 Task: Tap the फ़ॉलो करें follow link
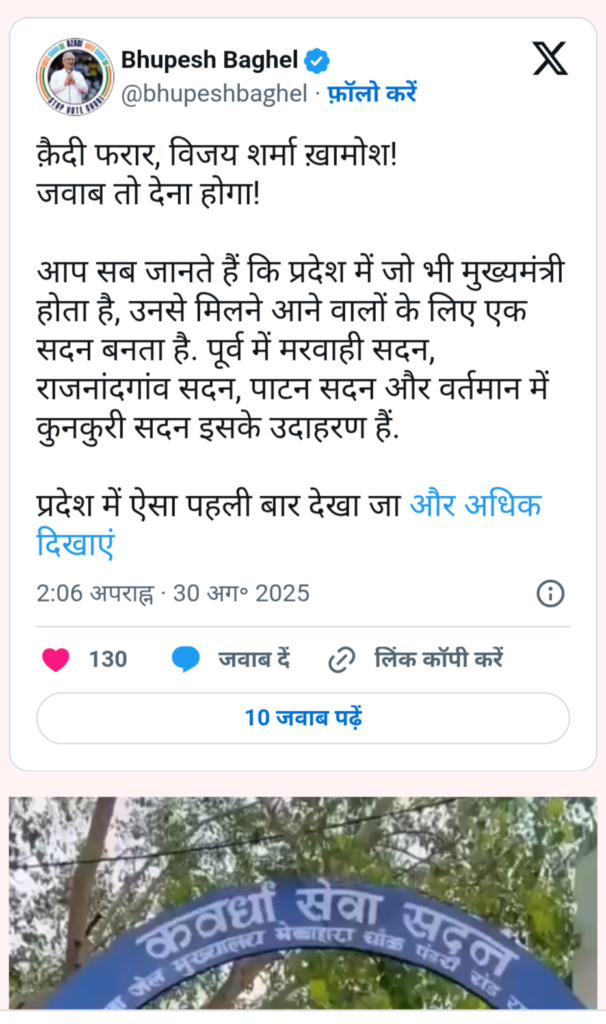[372, 94]
